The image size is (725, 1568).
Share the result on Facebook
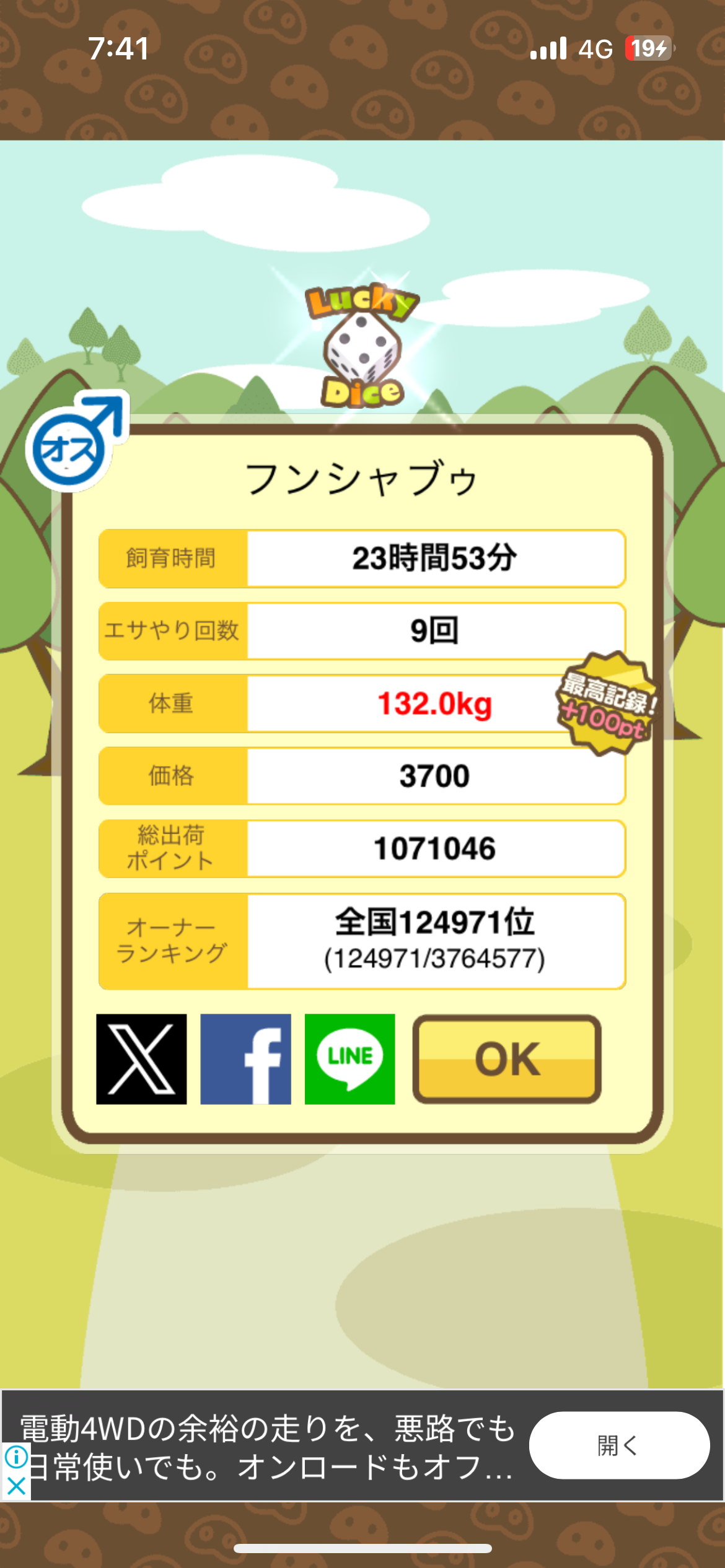[x=245, y=1058]
